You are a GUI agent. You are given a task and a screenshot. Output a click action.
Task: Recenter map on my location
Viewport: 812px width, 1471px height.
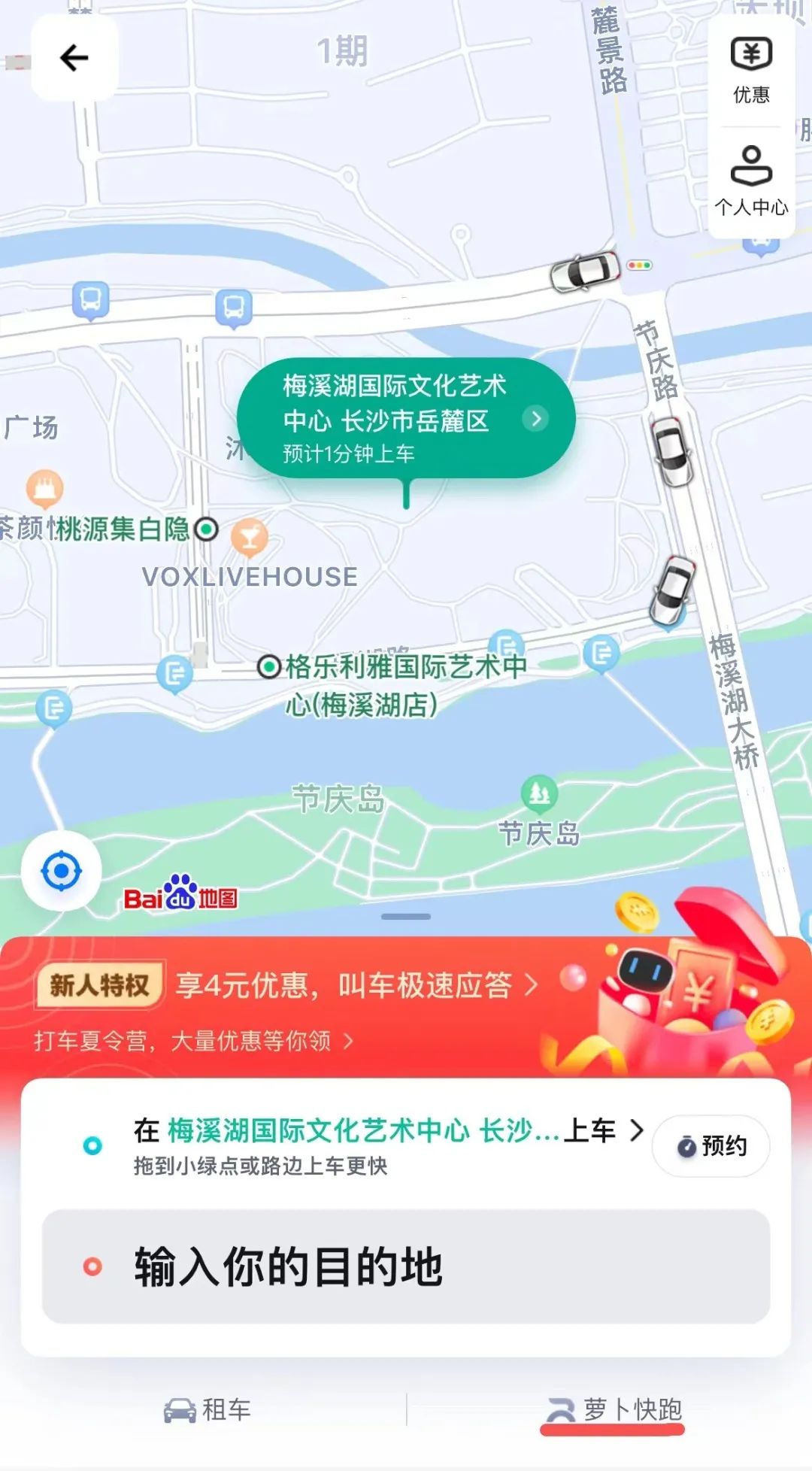[x=62, y=872]
